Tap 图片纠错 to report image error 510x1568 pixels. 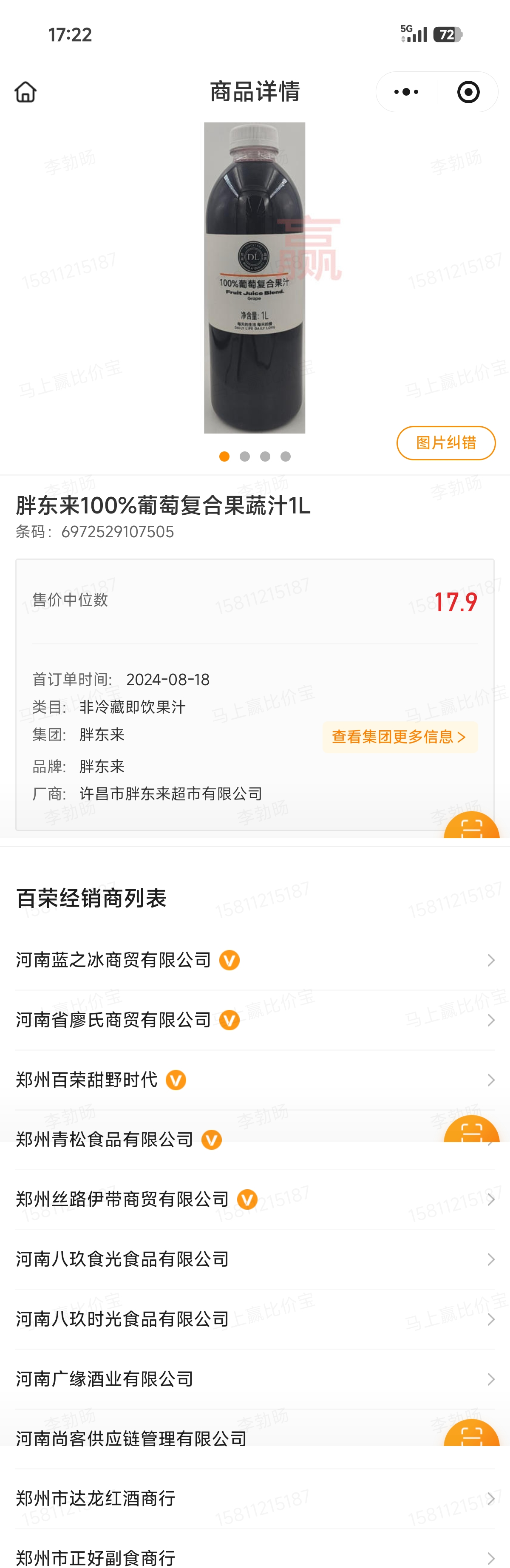tap(445, 442)
